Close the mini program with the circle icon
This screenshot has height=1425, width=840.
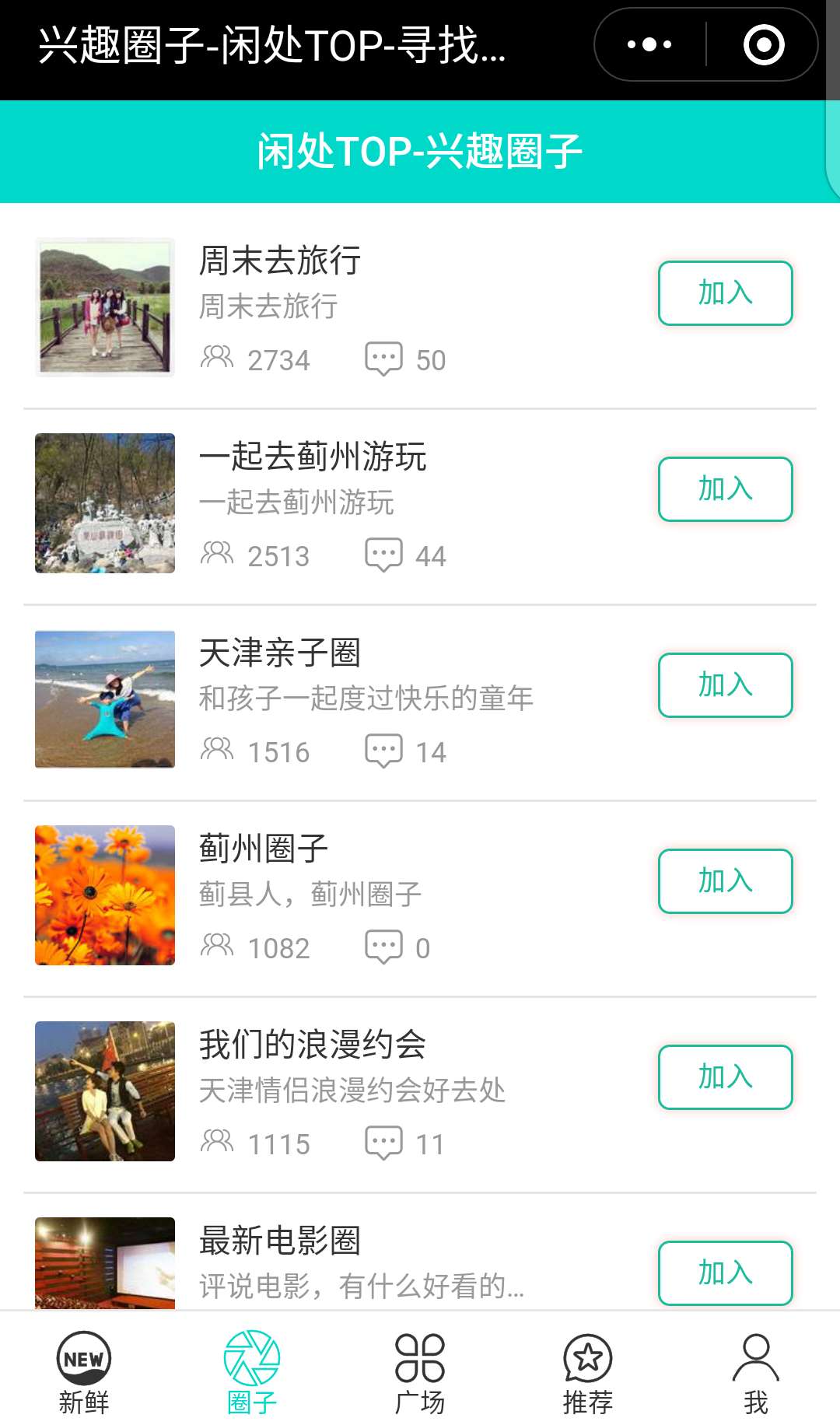tap(763, 44)
